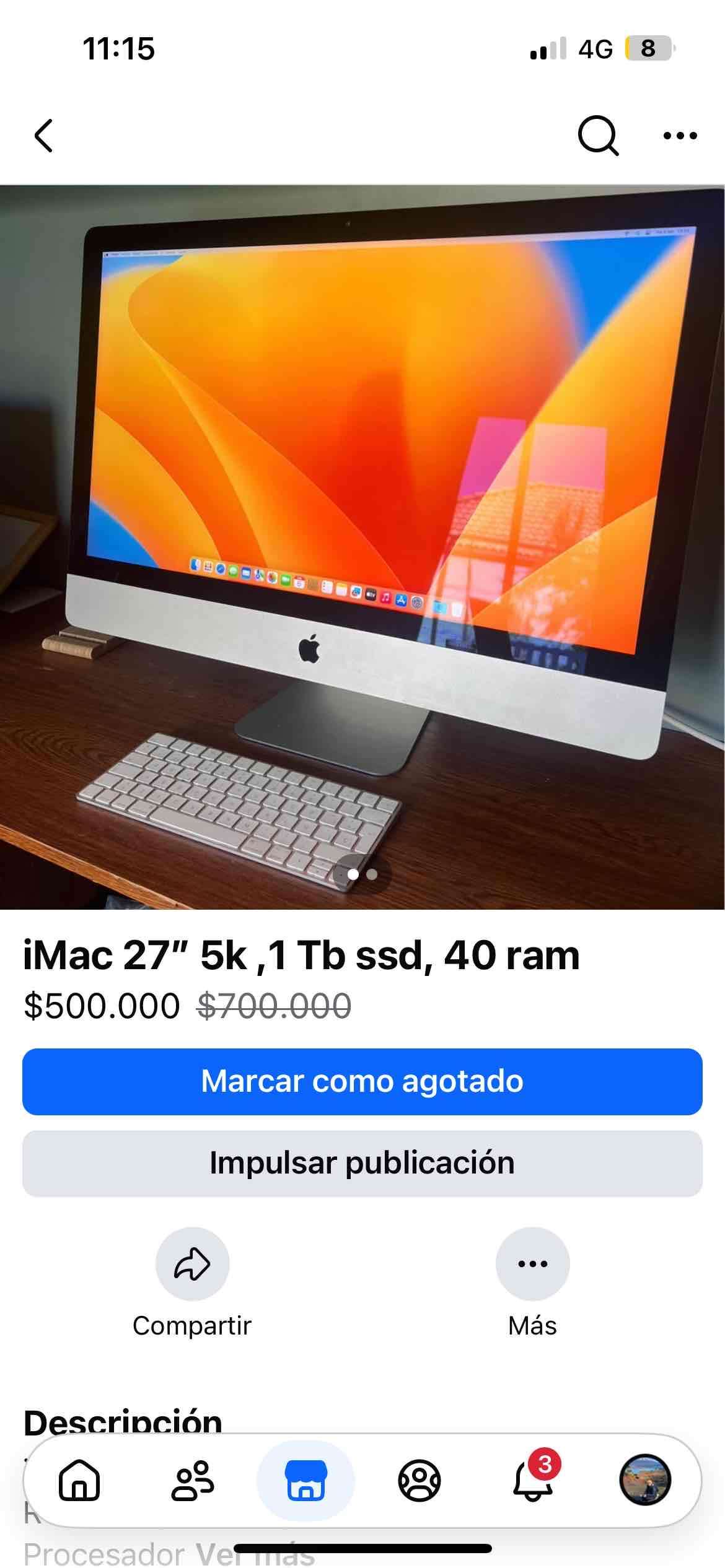
Task: Open the profile picture menu tab
Action: coord(645,1480)
